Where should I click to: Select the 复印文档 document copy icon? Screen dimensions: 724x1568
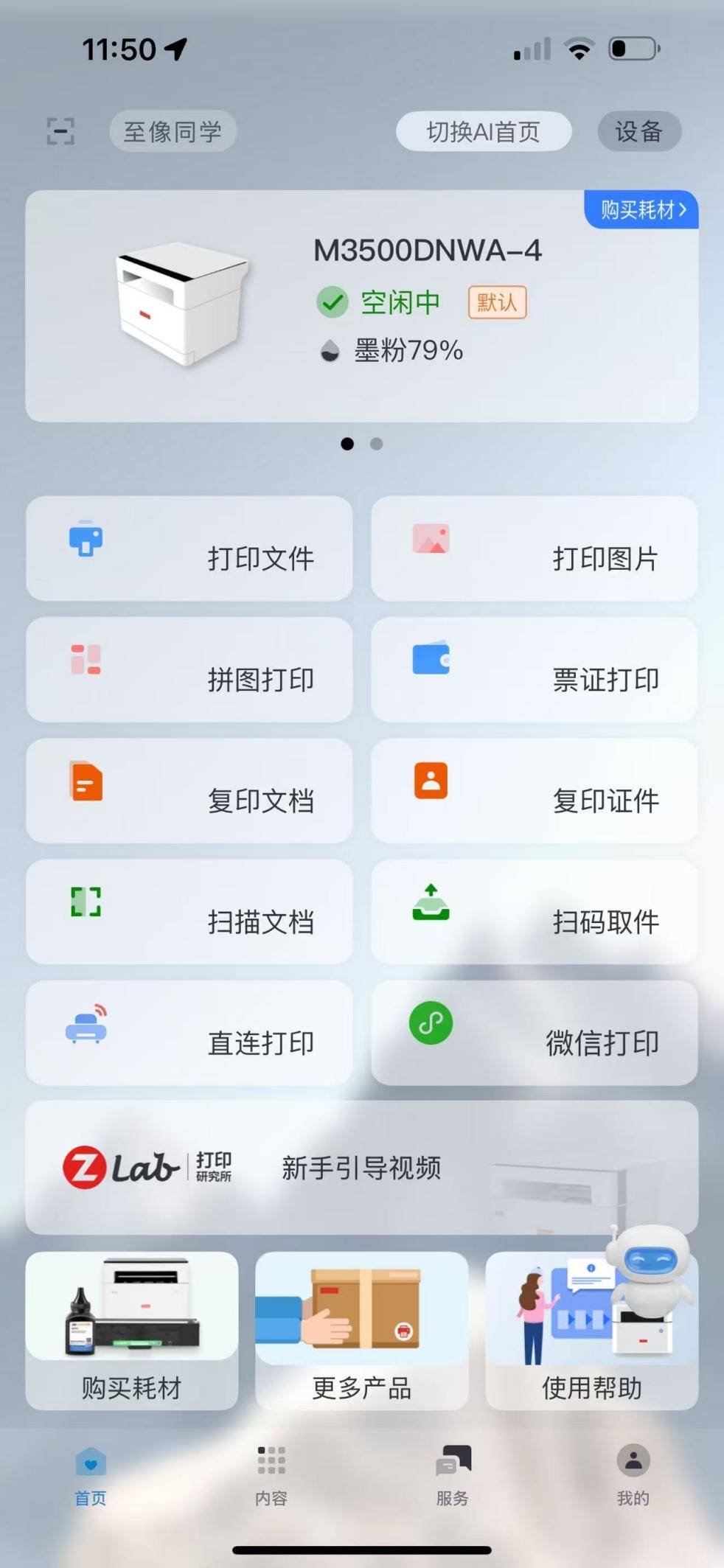[x=85, y=783]
